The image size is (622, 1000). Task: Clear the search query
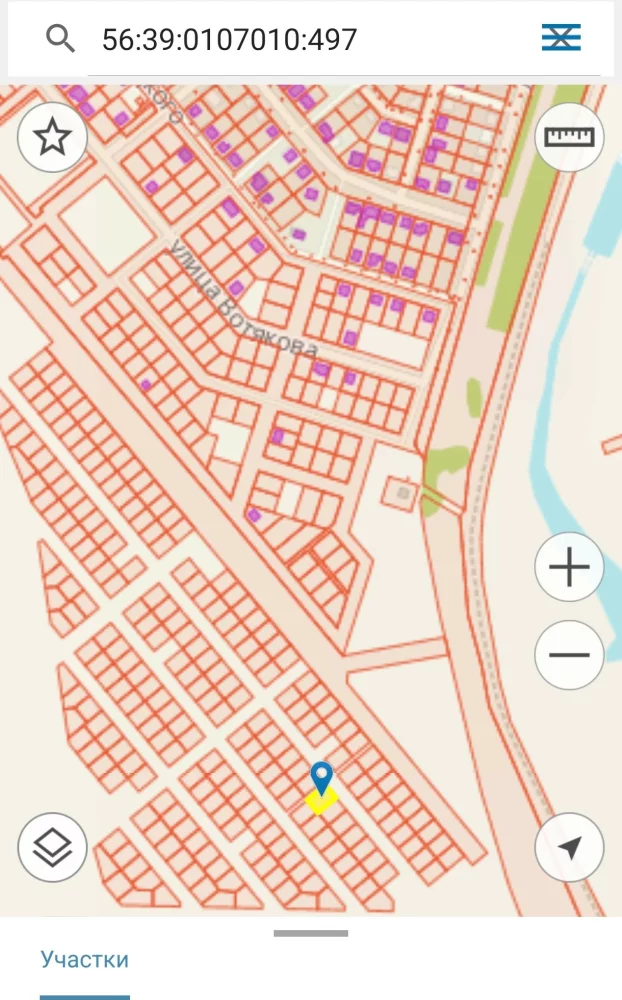pos(561,39)
